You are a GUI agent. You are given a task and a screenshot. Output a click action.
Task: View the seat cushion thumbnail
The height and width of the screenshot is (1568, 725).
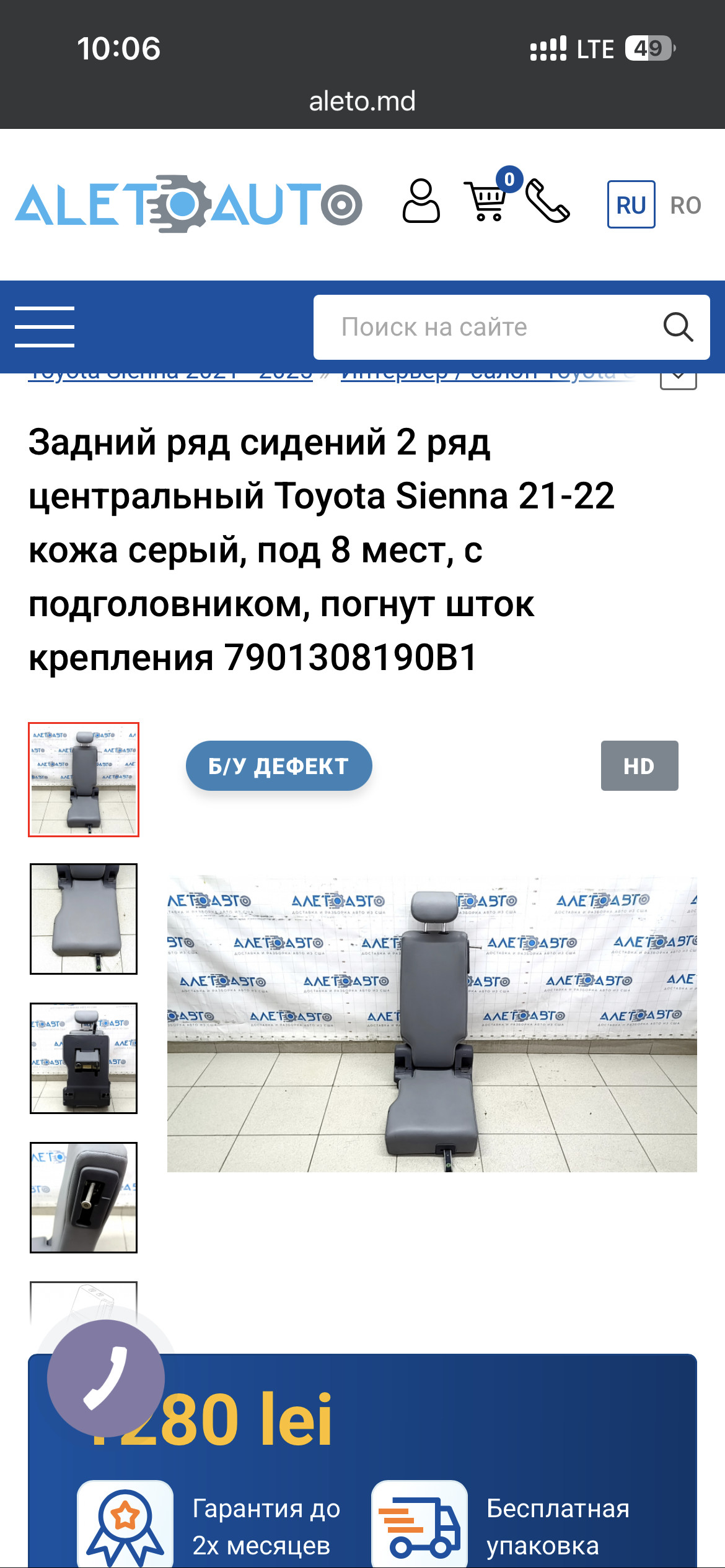tap(84, 919)
